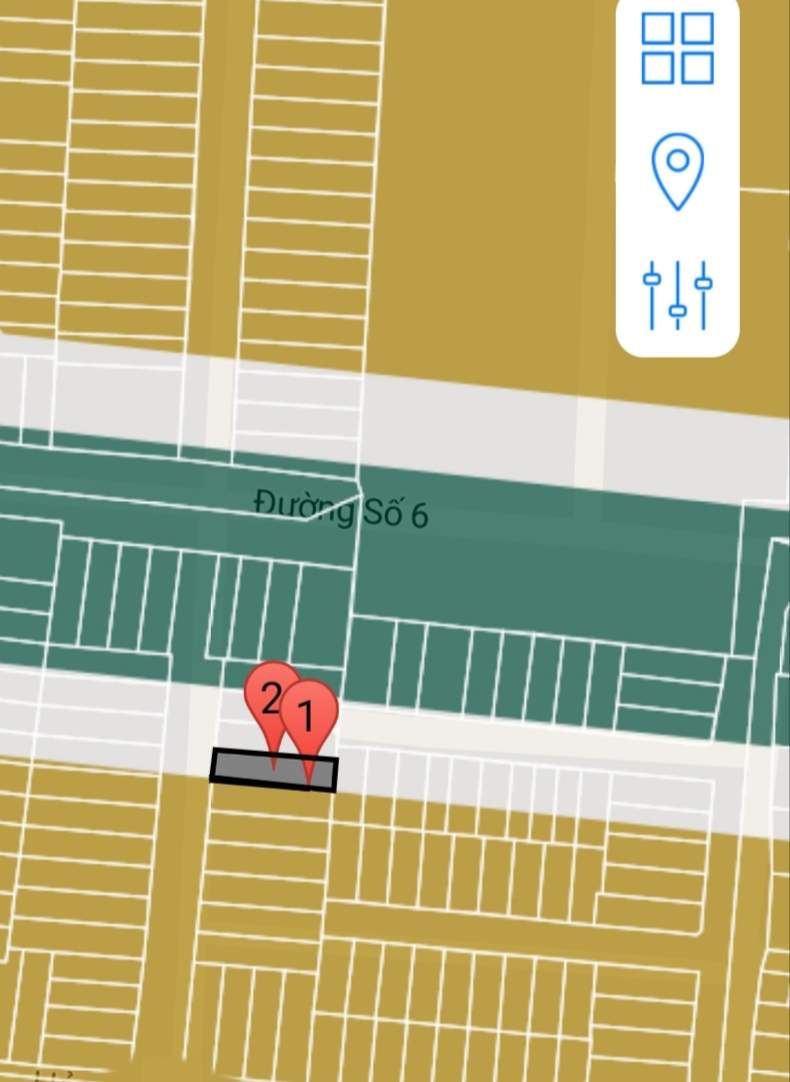Open the map layers grid icon
Image resolution: width=790 pixels, height=1082 pixels.
[x=677, y=48]
